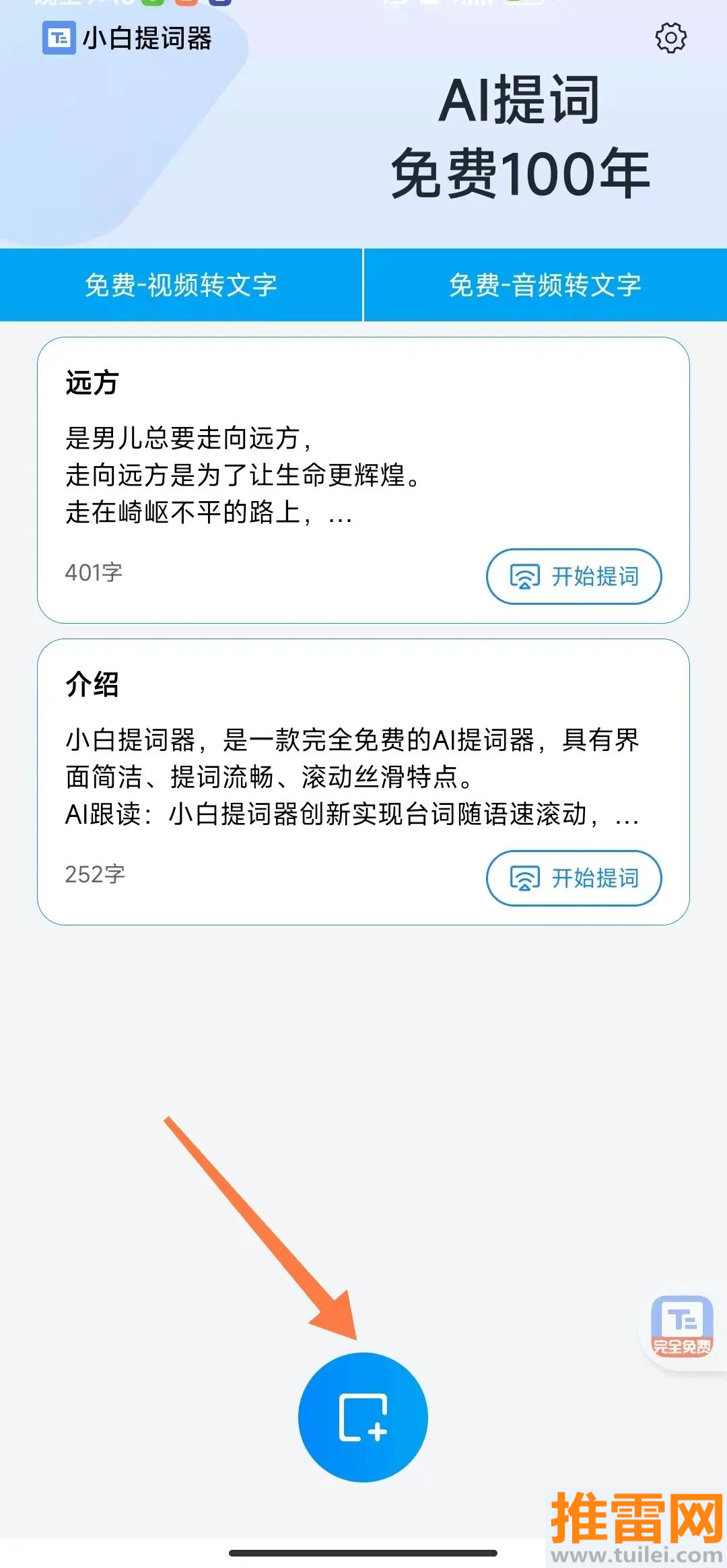Start 开始提词 for the 远方 script
Viewport: 727px width, 1568px height.
point(574,577)
